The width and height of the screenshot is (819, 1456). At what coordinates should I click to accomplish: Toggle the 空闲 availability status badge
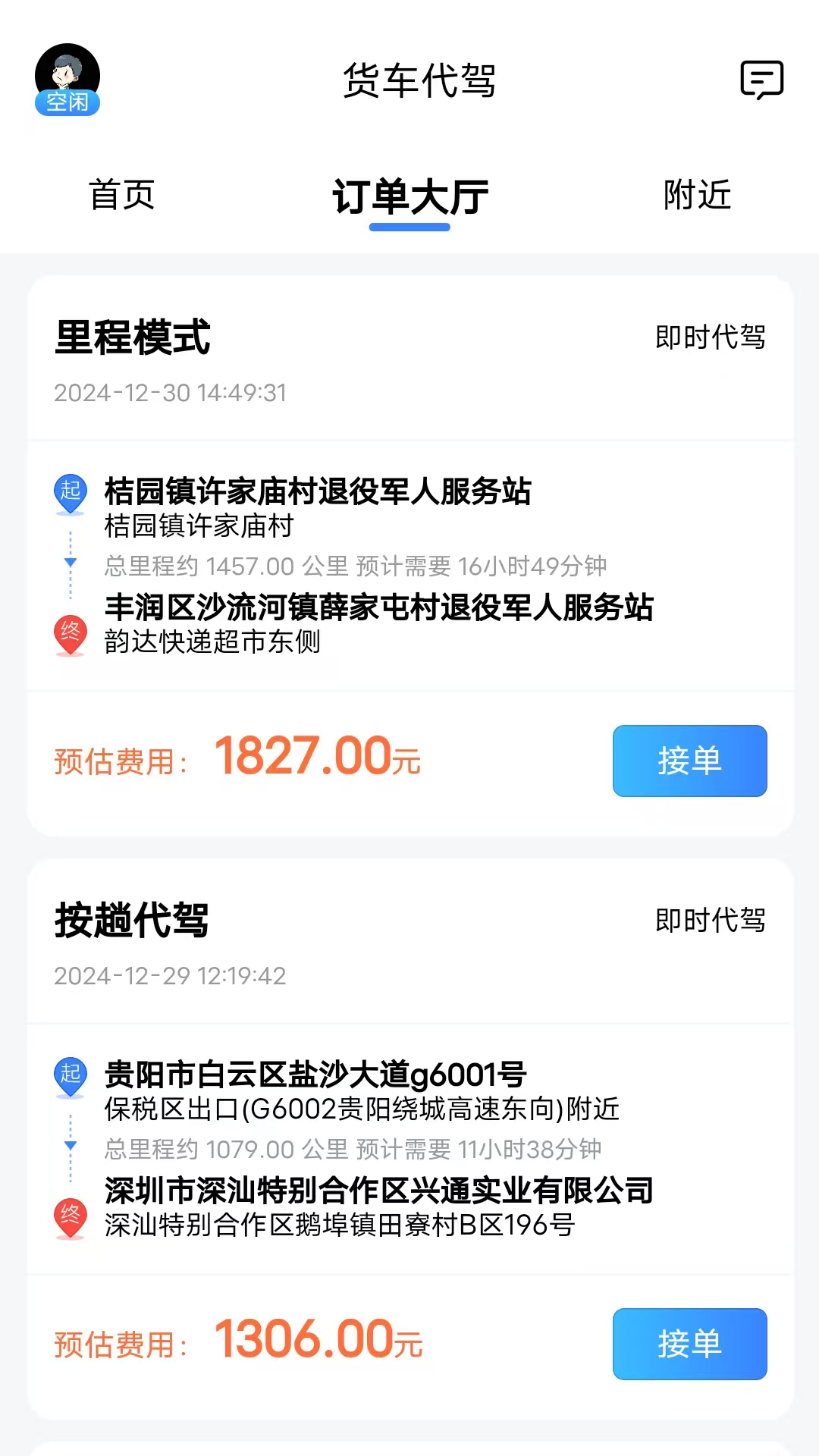67,104
